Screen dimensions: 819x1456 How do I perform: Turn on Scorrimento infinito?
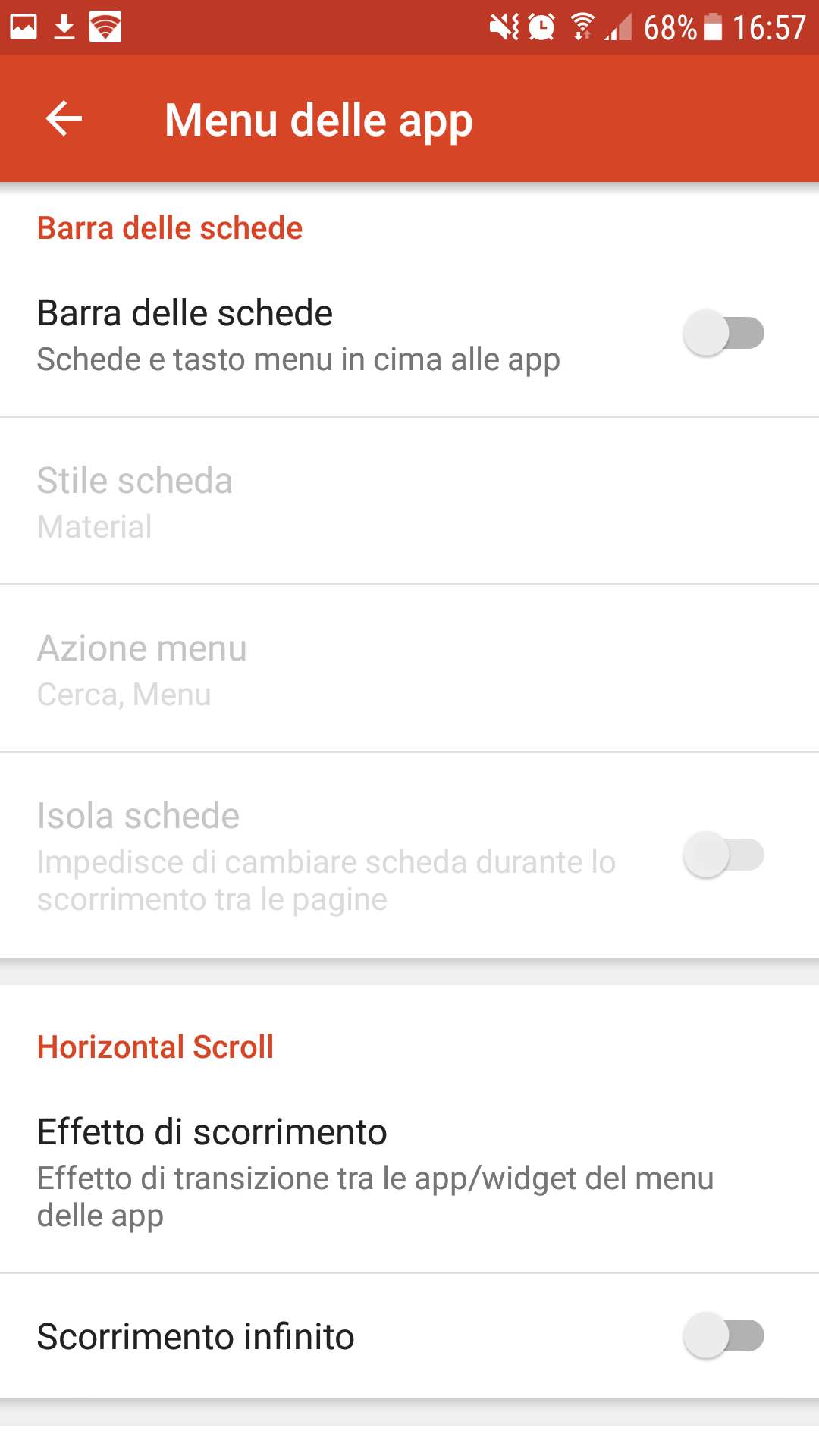point(723,1335)
